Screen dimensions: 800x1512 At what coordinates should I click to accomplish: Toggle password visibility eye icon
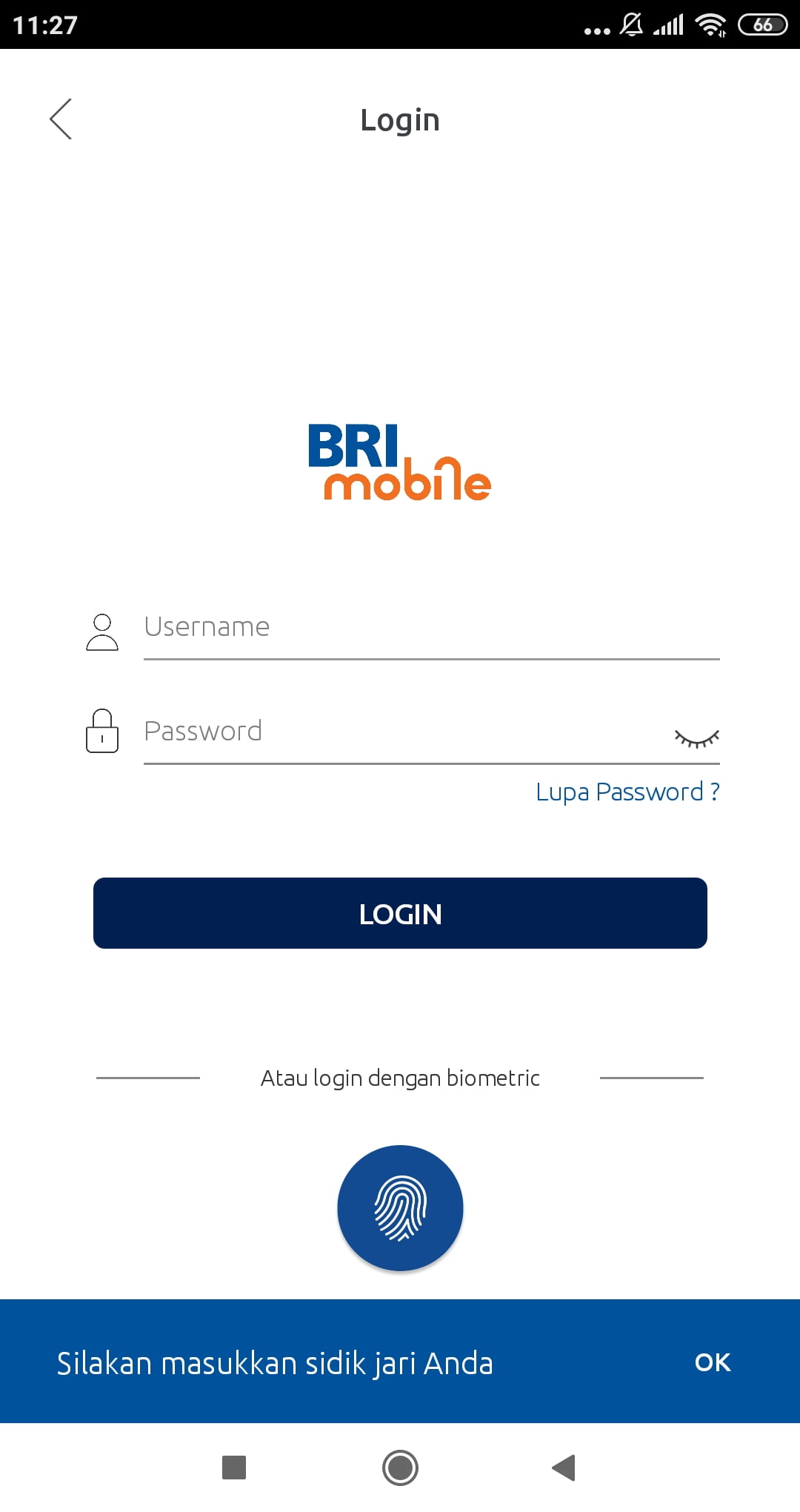pos(696,738)
